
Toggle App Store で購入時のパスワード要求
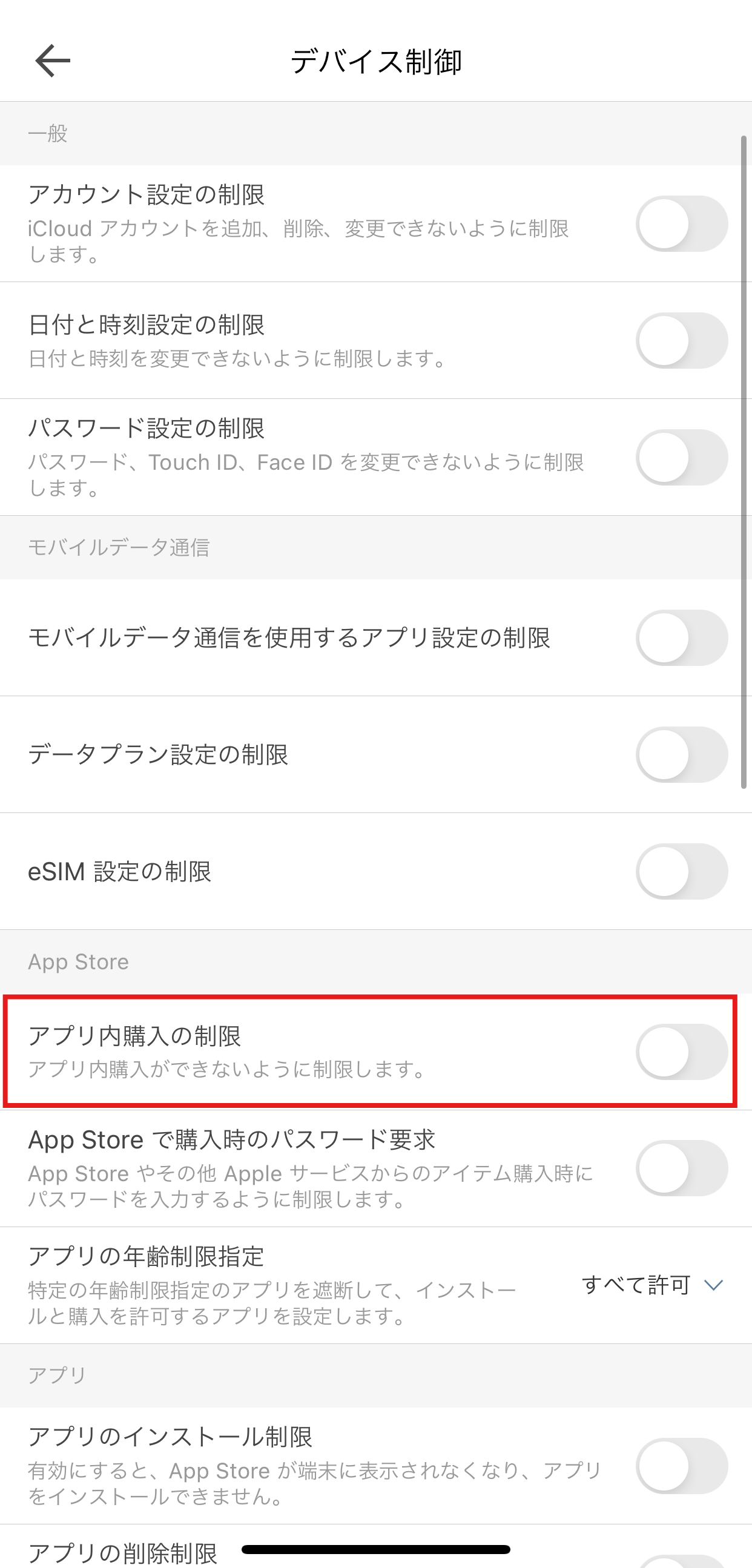[681, 1168]
